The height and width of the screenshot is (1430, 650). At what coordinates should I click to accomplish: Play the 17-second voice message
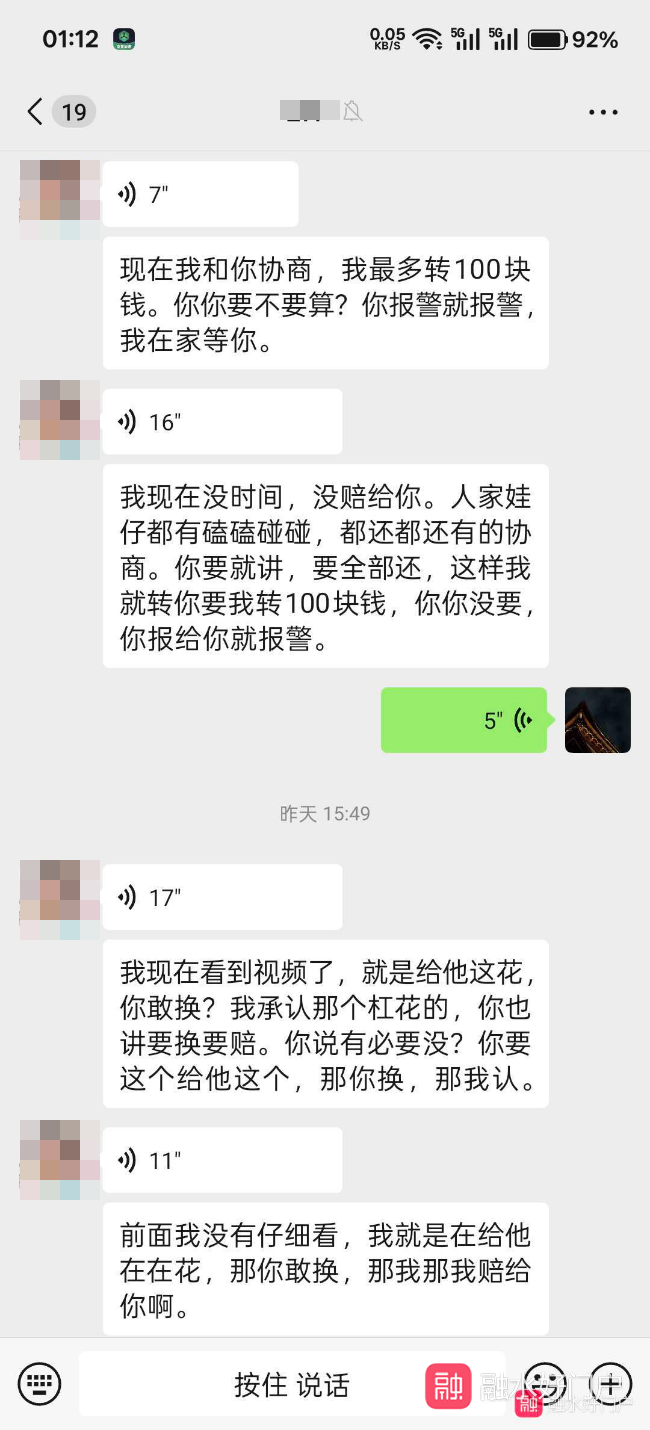pyautogui.click(x=222, y=897)
